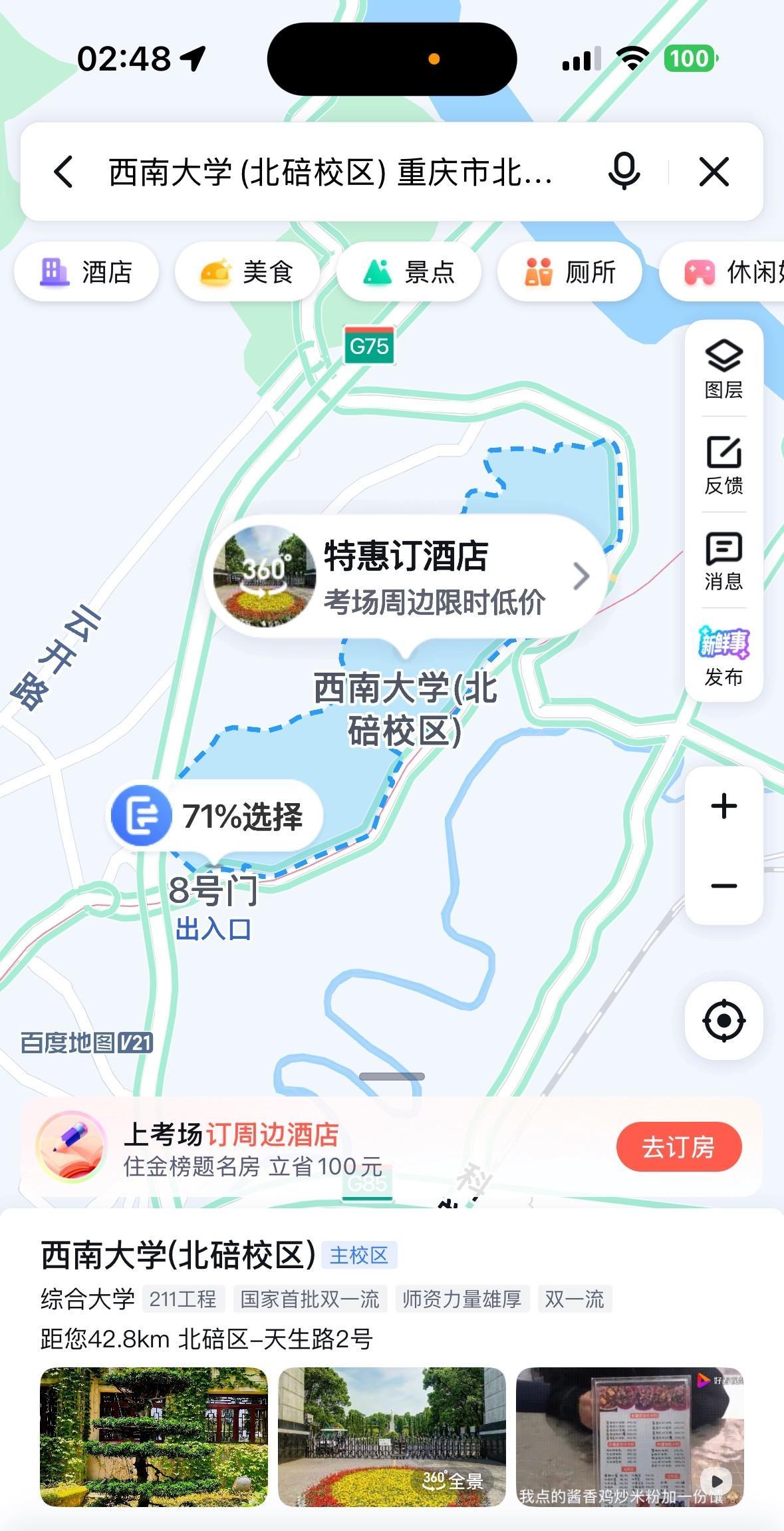Clear the search with the X

[x=714, y=172]
